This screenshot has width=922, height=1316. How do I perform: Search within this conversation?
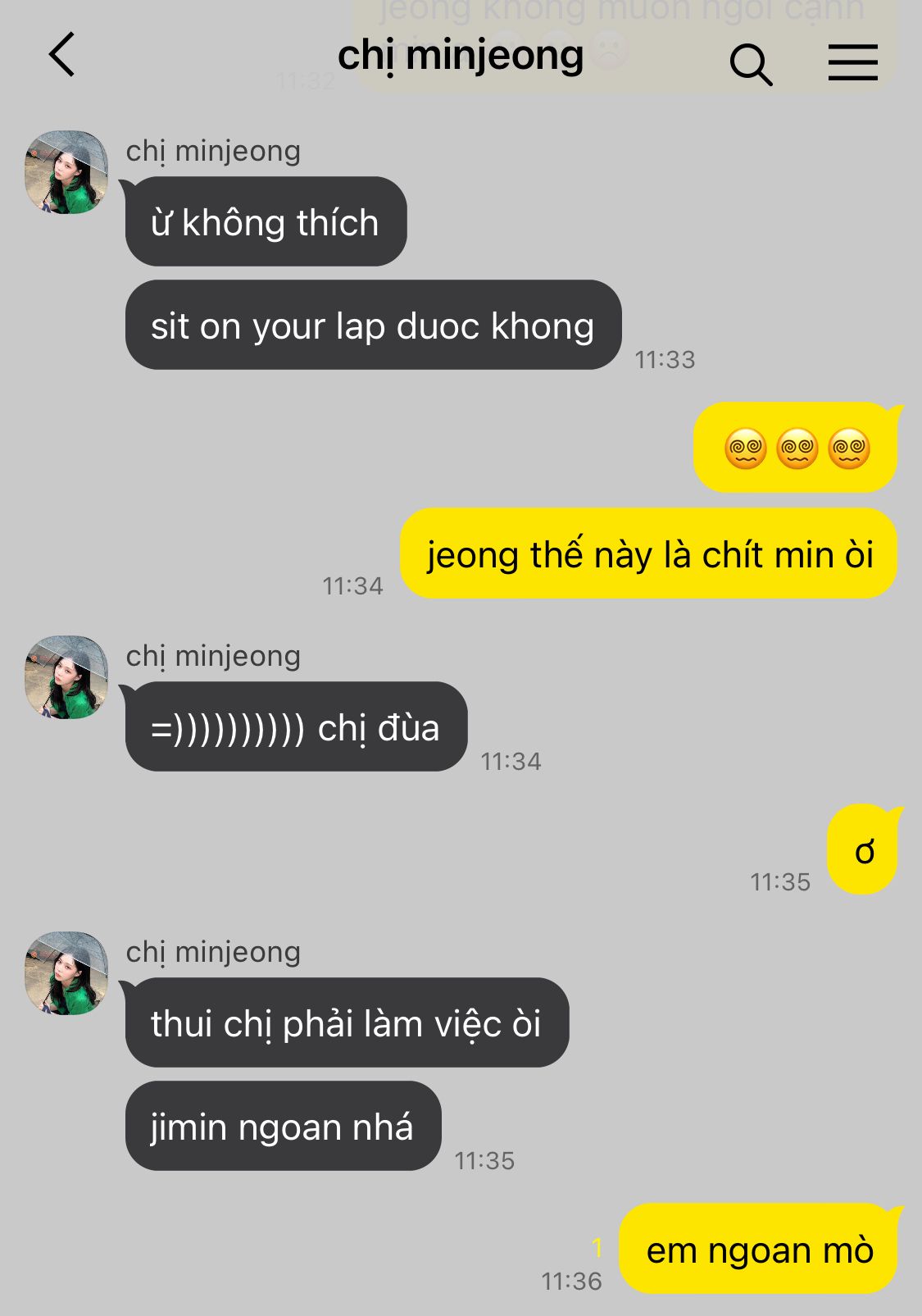(751, 64)
